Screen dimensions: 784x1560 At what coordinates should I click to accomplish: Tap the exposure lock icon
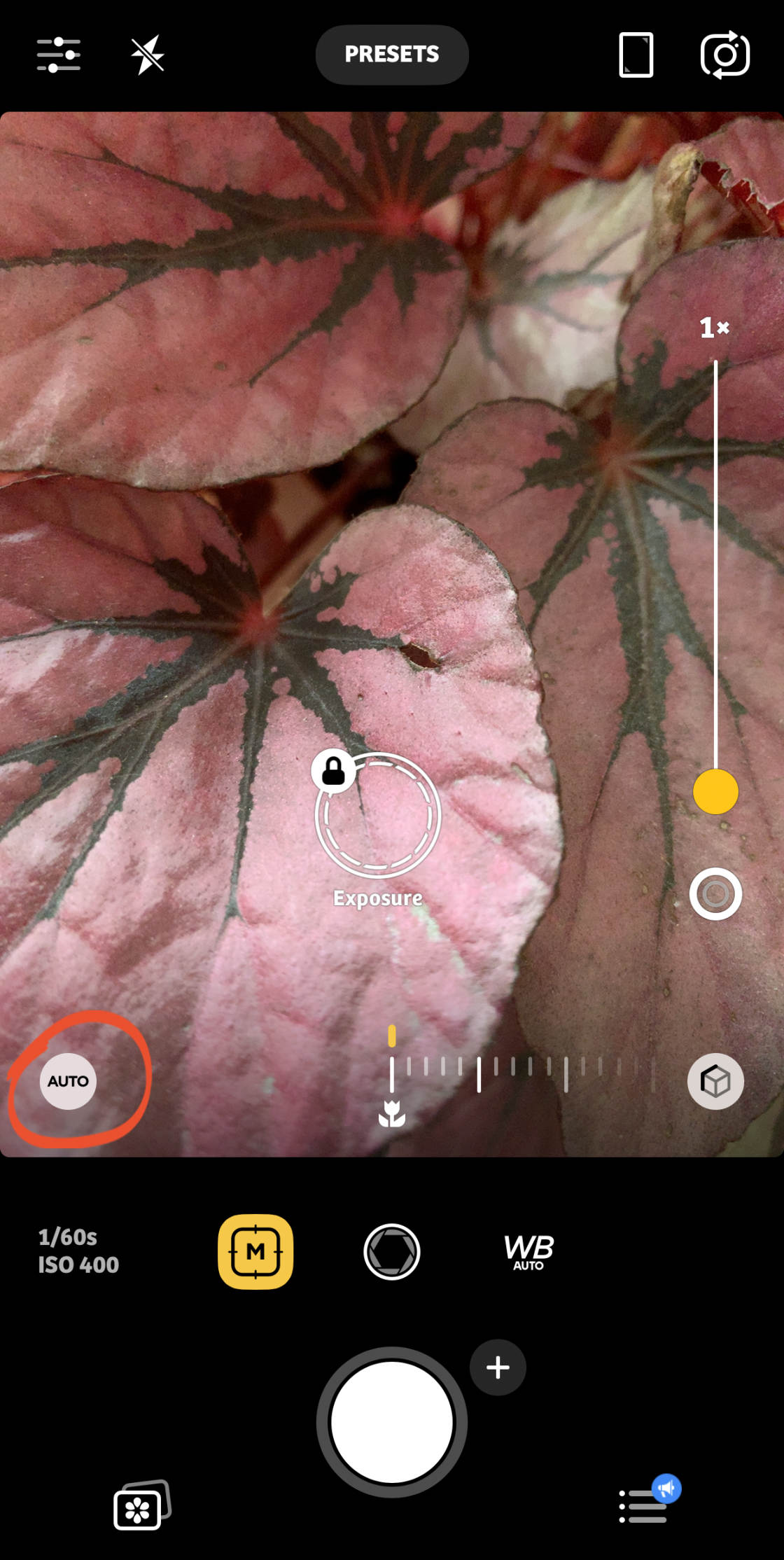pos(333,771)
